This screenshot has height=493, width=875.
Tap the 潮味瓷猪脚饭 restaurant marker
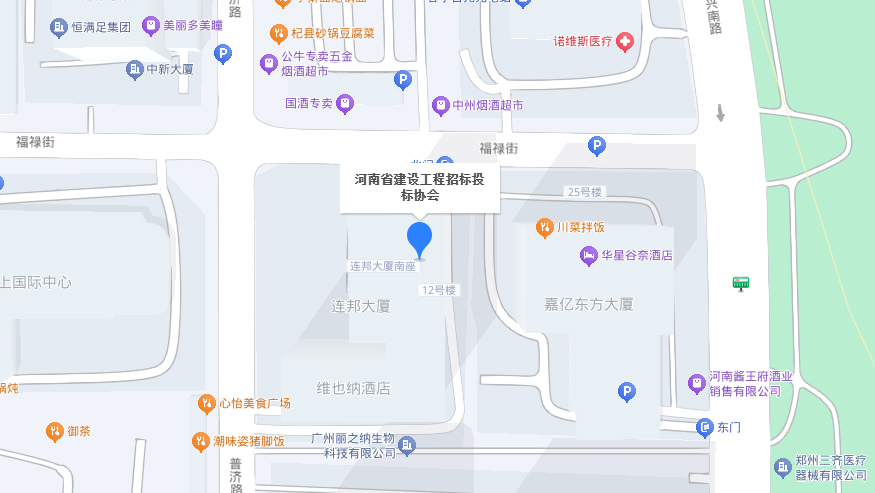pos(200,441)
